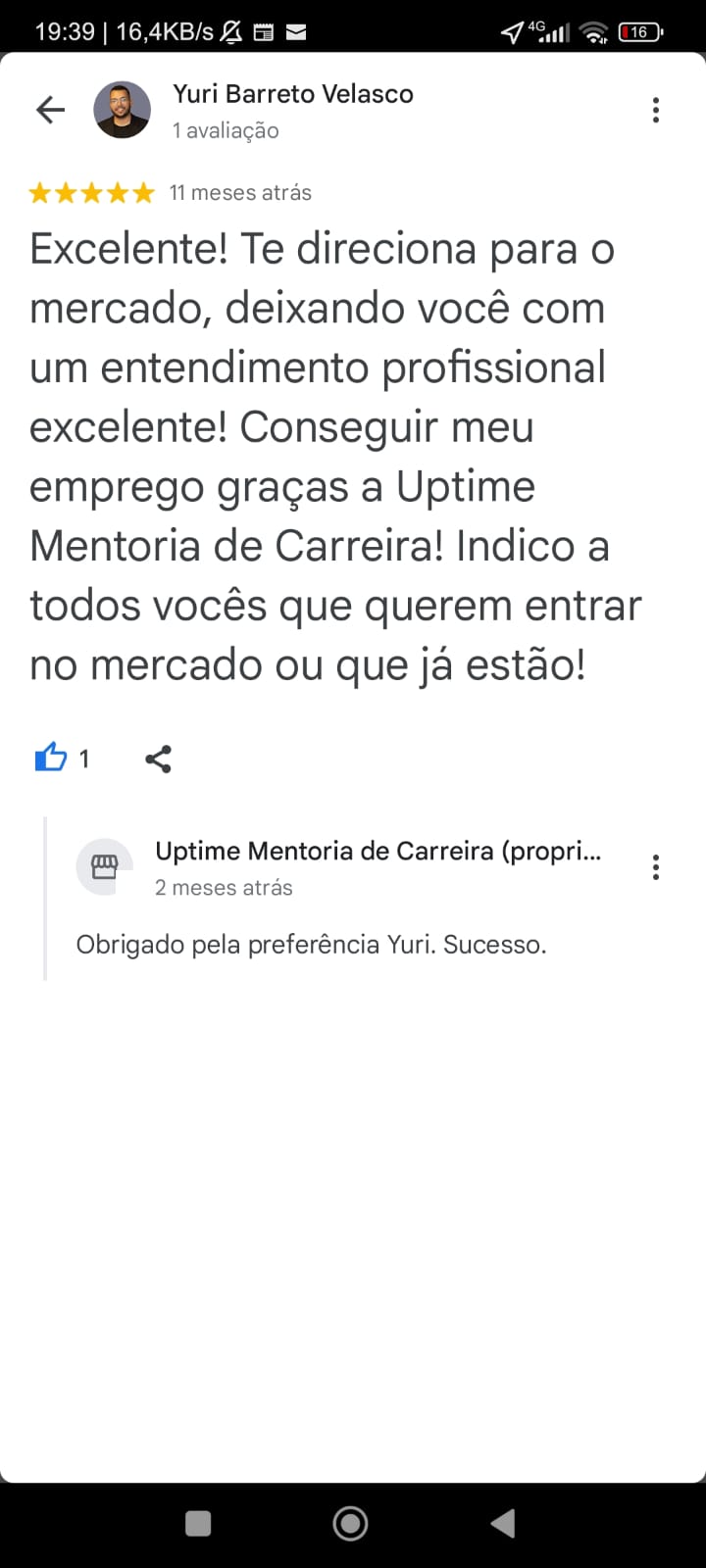This screenshot has width=706, height=1568.
Task: Open options for the owner's response
Action: click(x=656, y=867)
